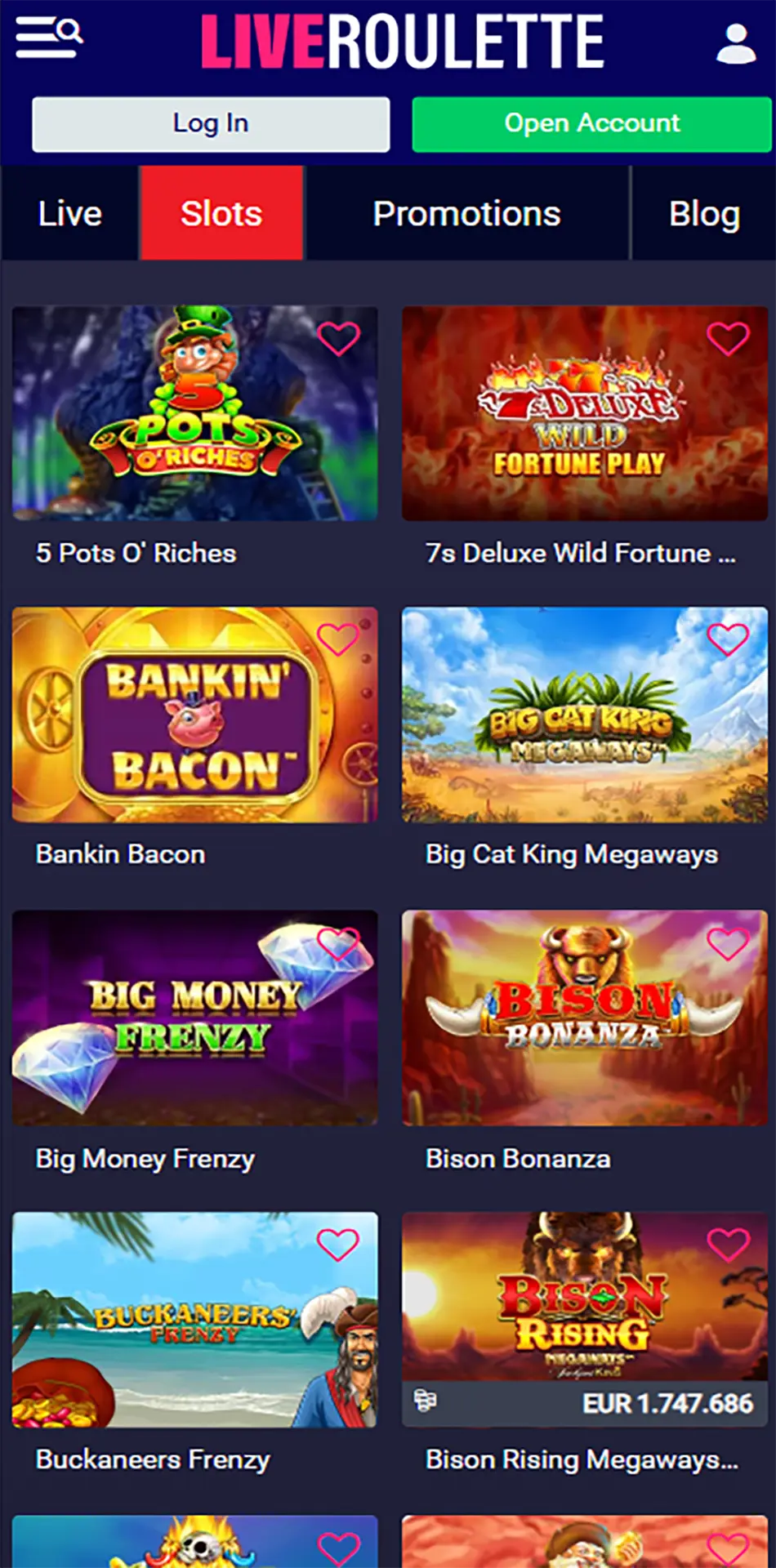Open the user profile icon

point(735,44)
